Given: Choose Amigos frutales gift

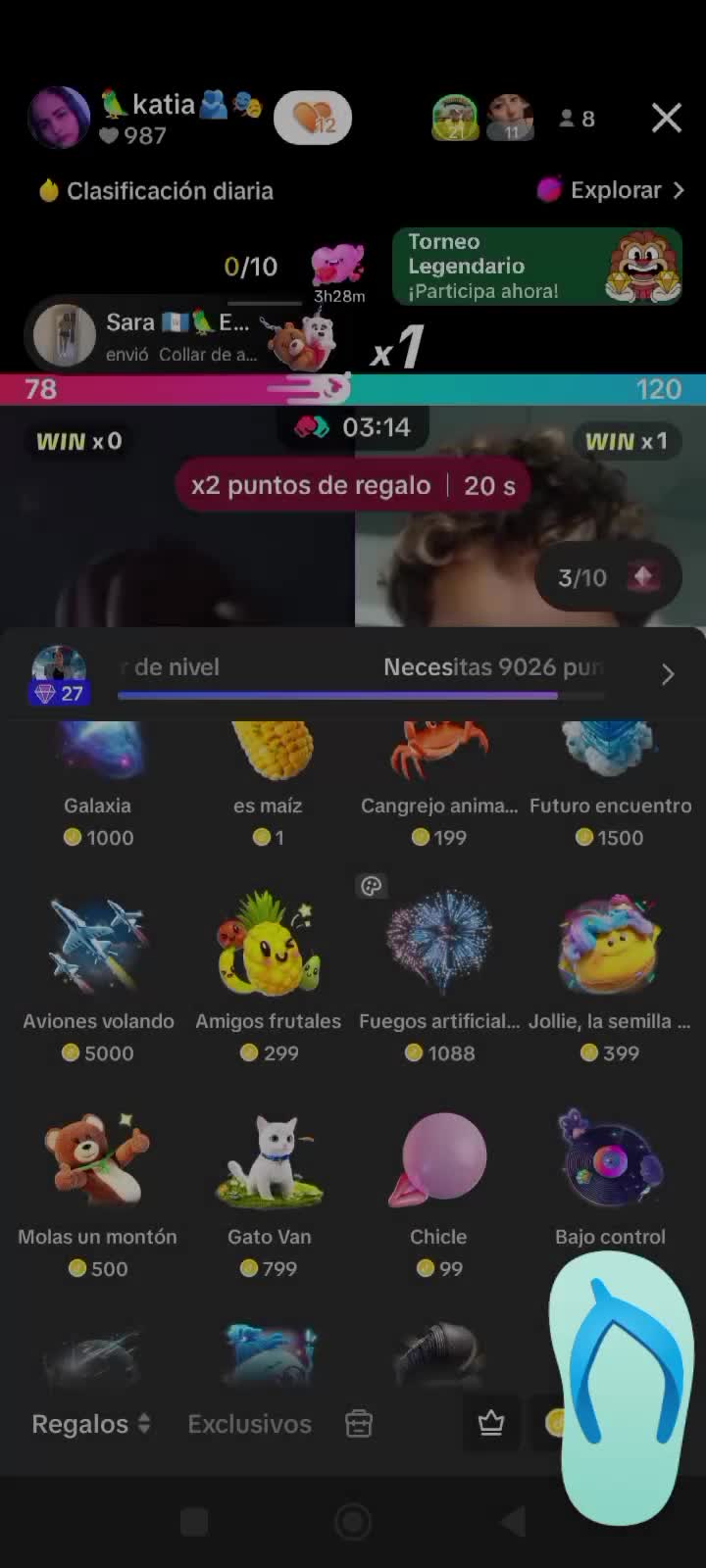Looking at the screenshot, I should click(x=268, y=970).
